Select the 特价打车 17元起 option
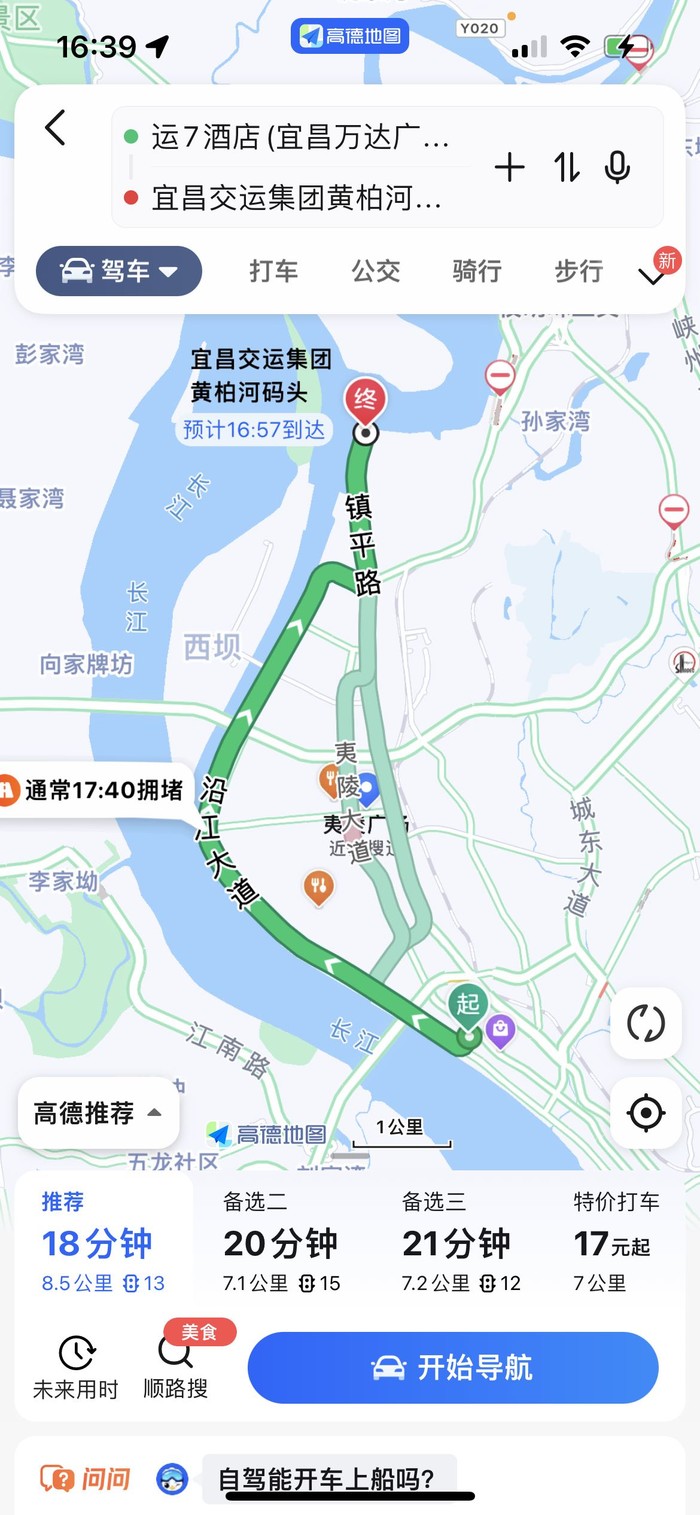Viewport: 700px width, 1515px height. click(616, 1243)
